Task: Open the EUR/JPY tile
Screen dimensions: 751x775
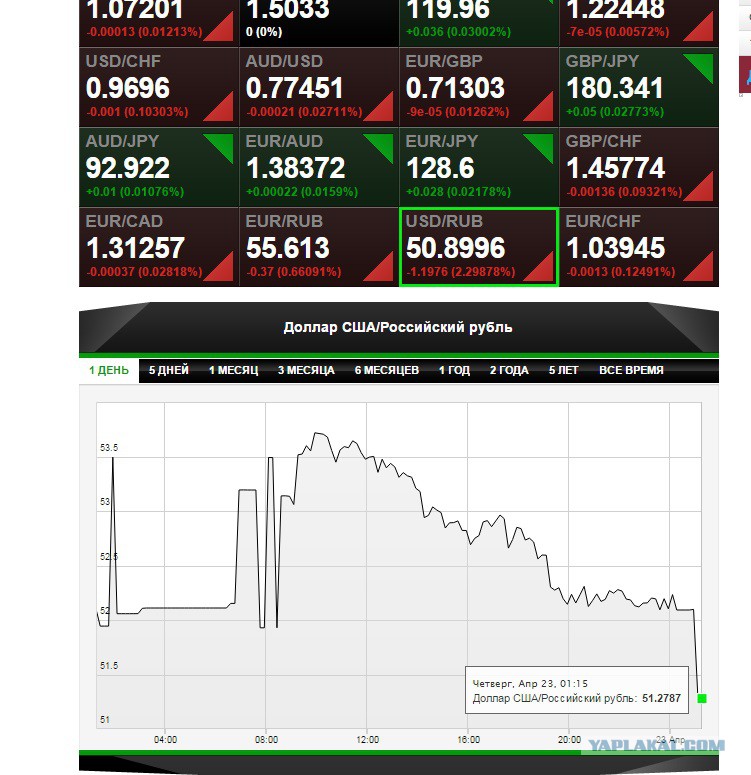Action: 479,168
